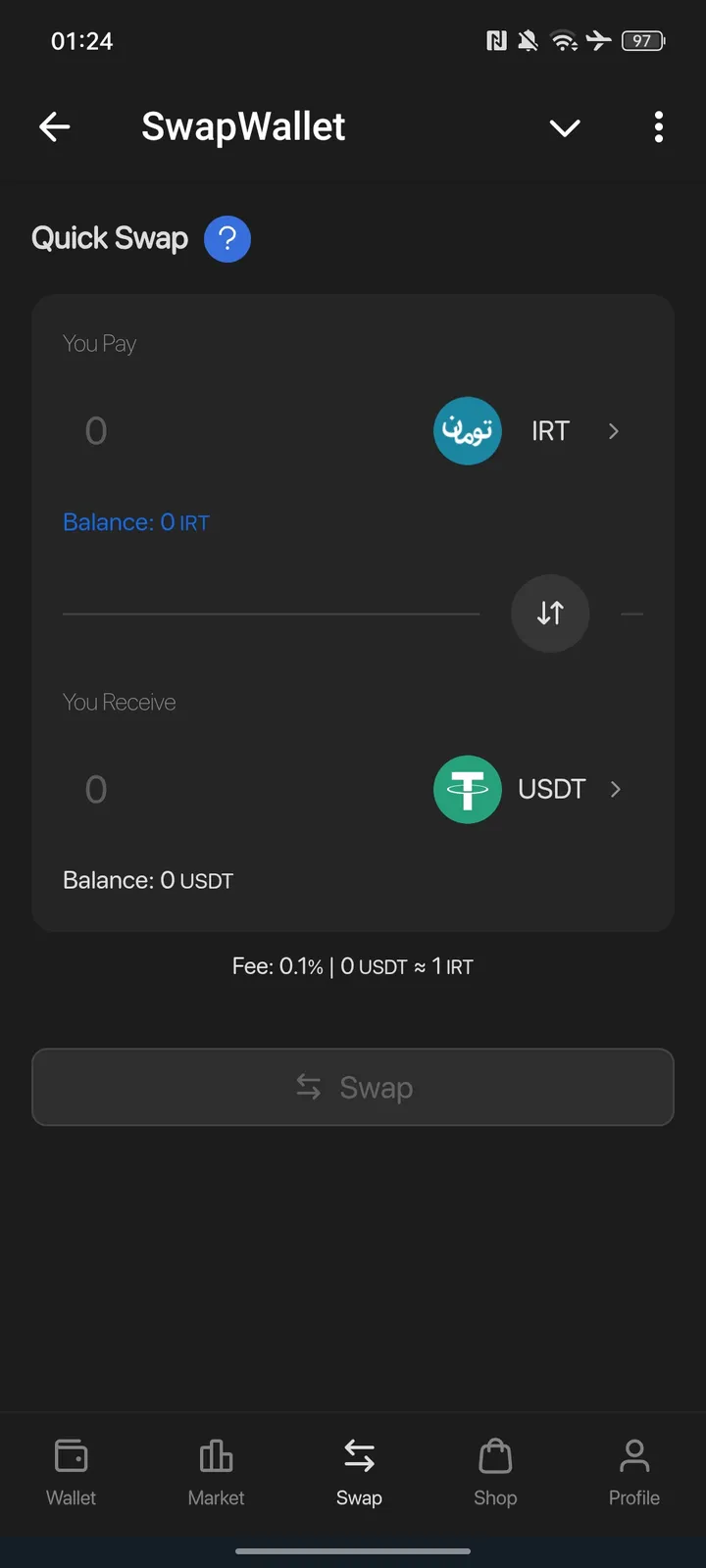Expand the SwapWallet dropdown chevron
Viewport: 706px width, 1568px height.
click(565, 127)
